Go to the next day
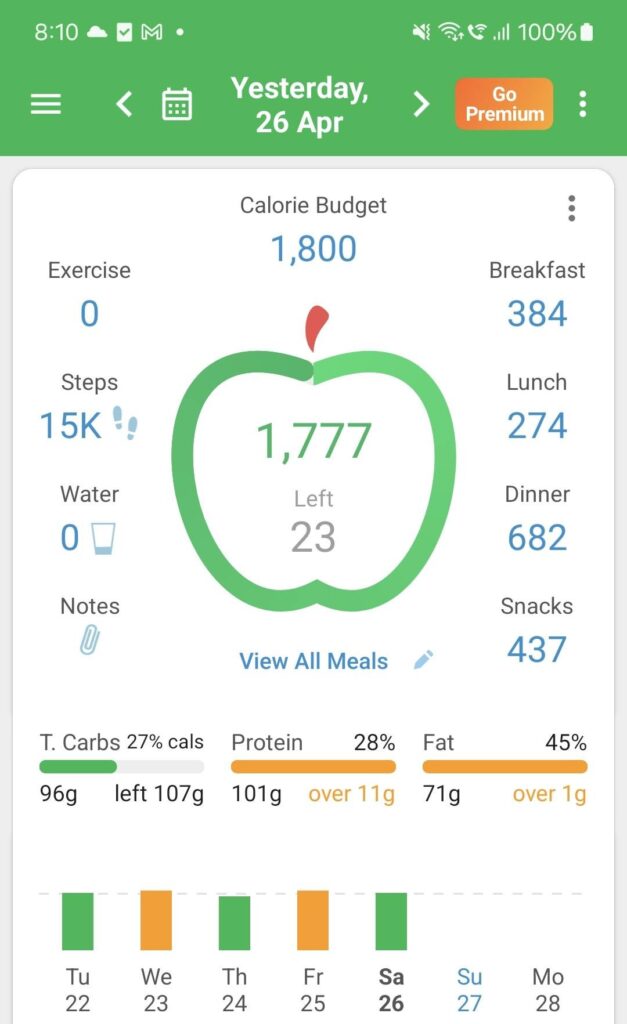 422,104
